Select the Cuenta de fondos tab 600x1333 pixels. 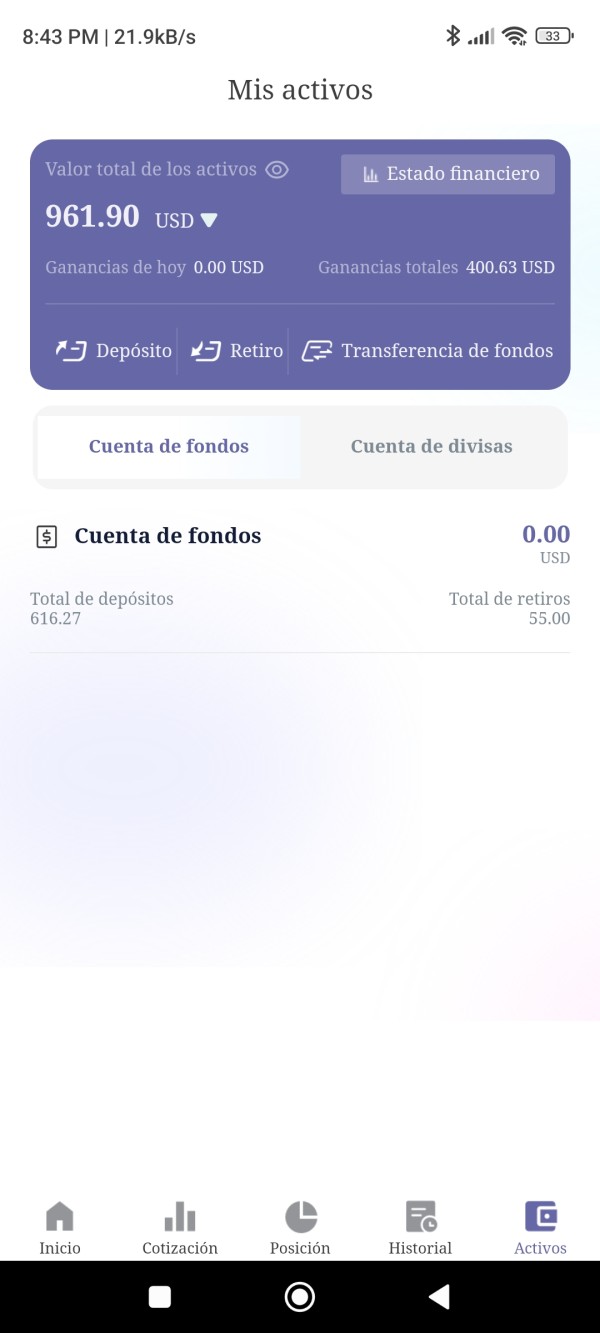[x=169, y=447]
